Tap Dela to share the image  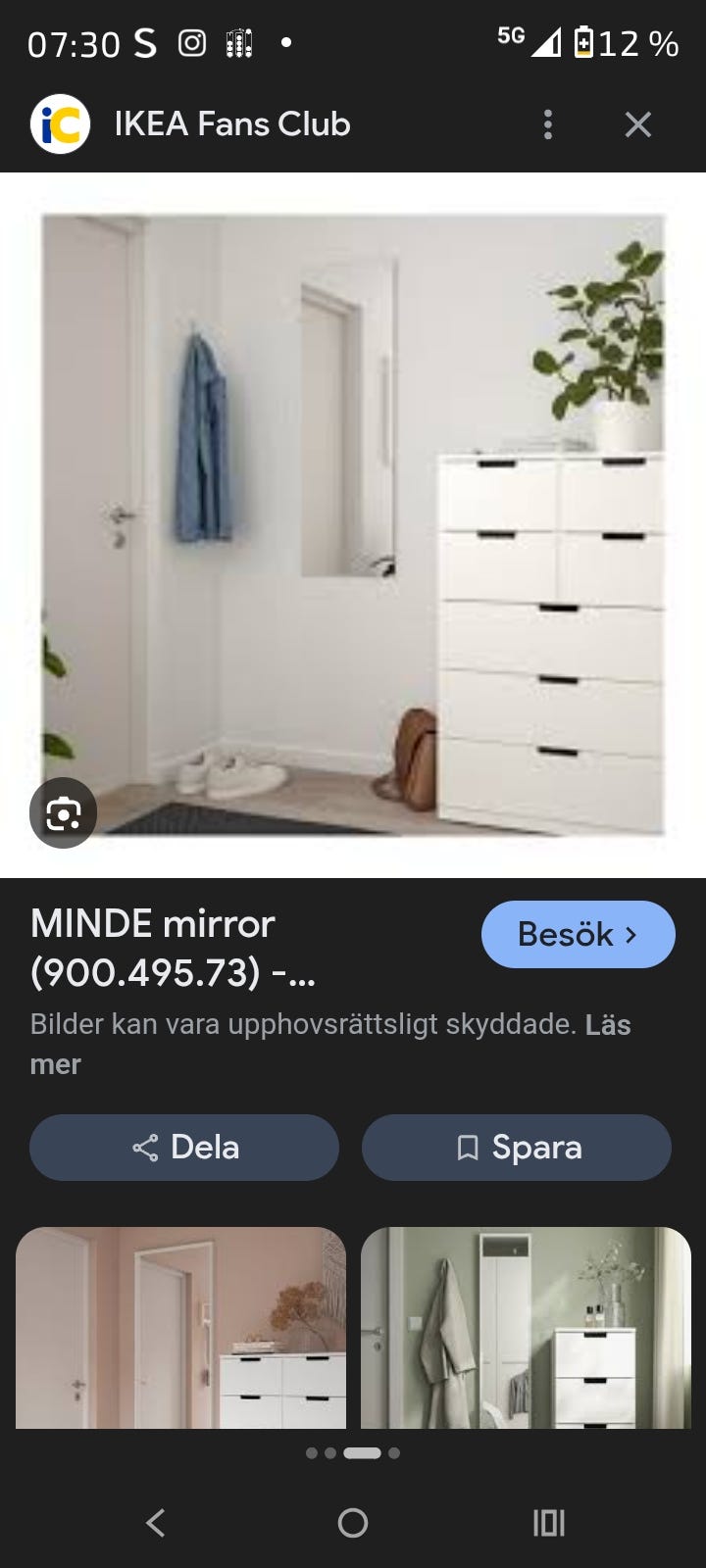(x=183, y=1147)
